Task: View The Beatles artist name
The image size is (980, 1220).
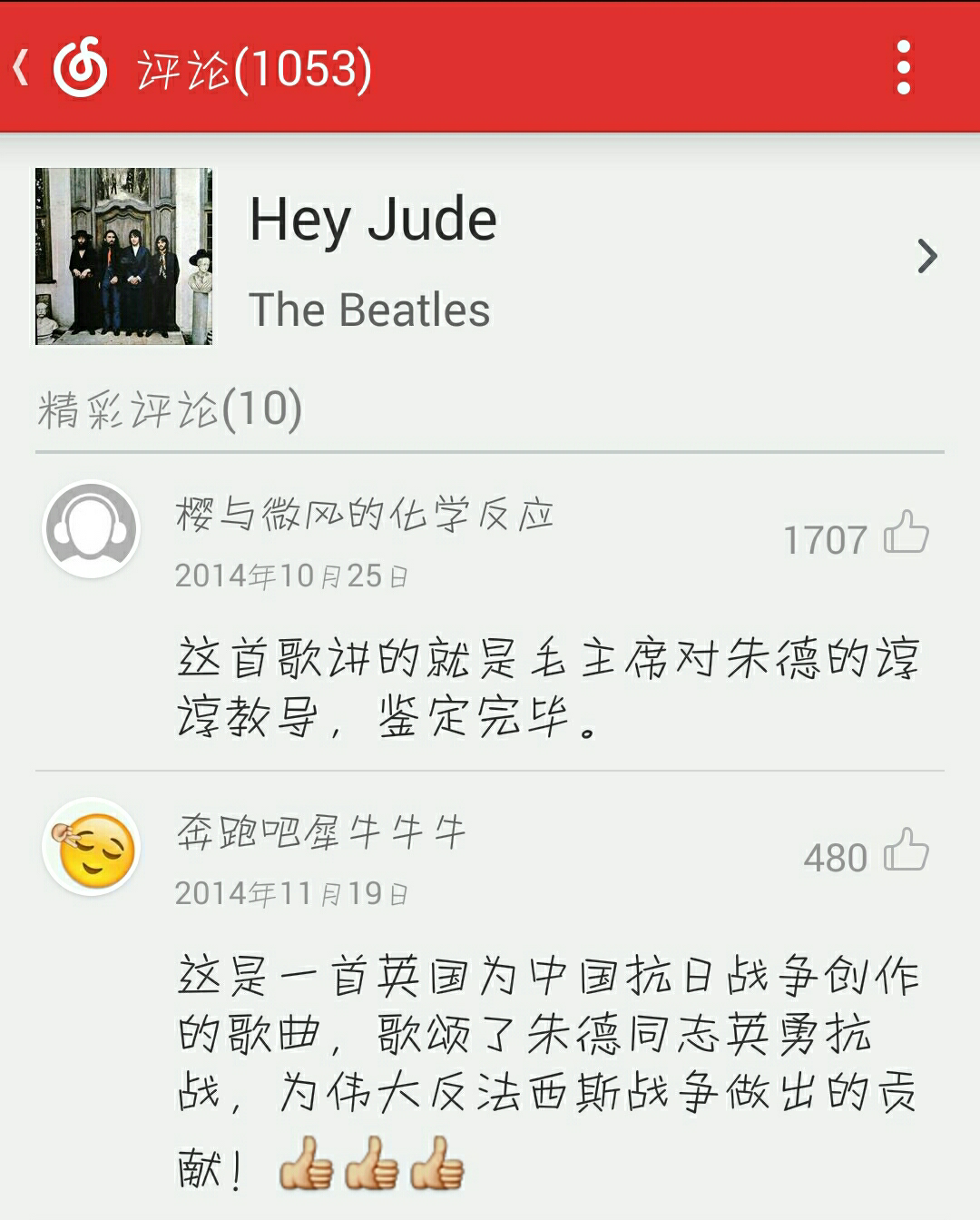Action: coord(368,311)
